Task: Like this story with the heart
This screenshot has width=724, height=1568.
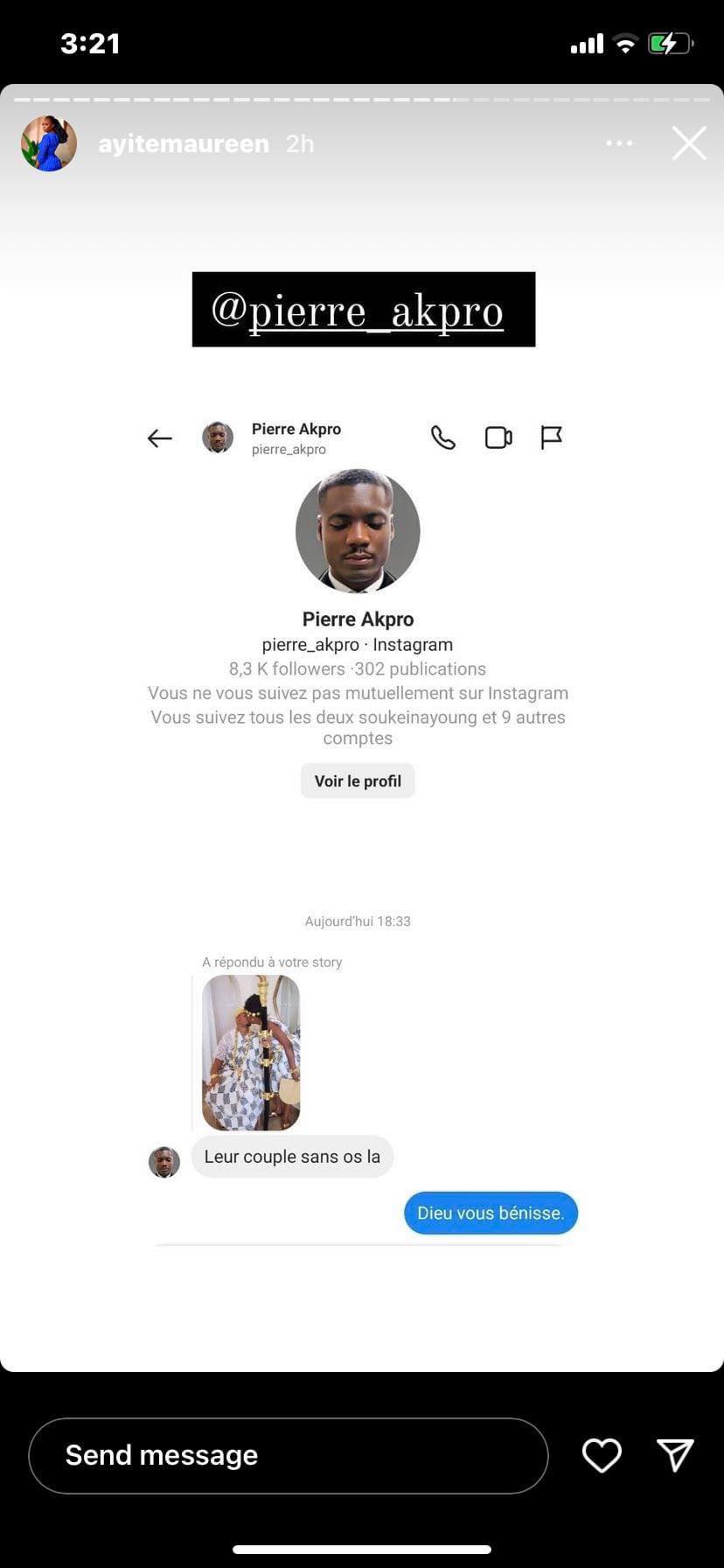Action: (x=602, y=1455)
